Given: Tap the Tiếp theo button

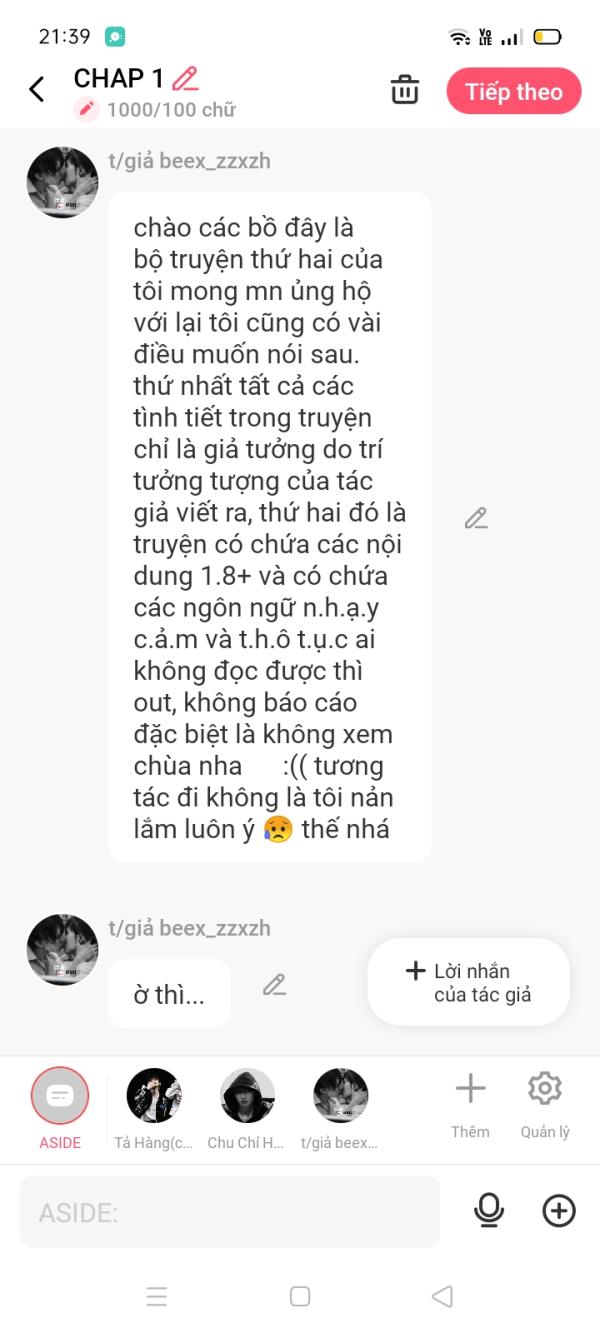Looking at the screenshot, I should pyautogui.click(x=514, y=92).
